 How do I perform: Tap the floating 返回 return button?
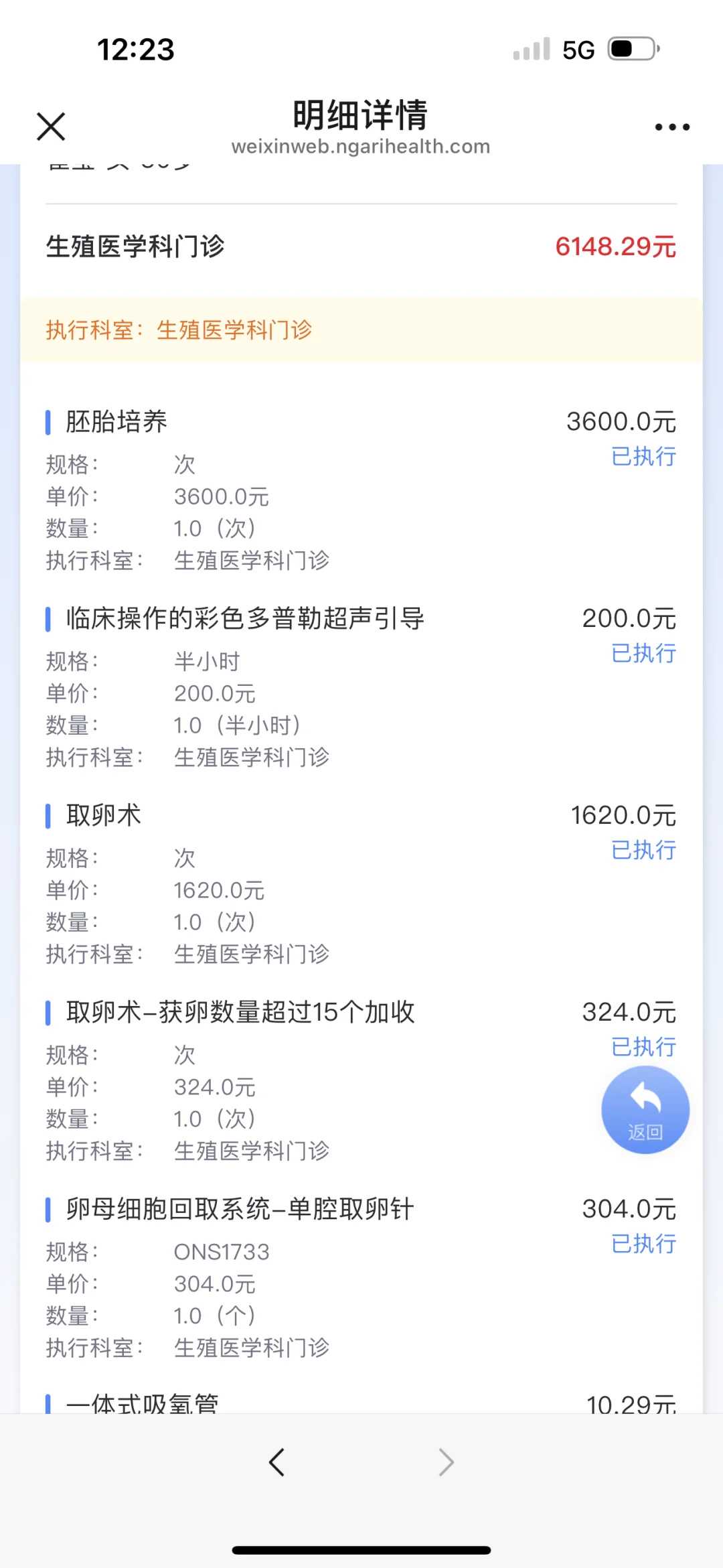click(x=644, y=1110)
